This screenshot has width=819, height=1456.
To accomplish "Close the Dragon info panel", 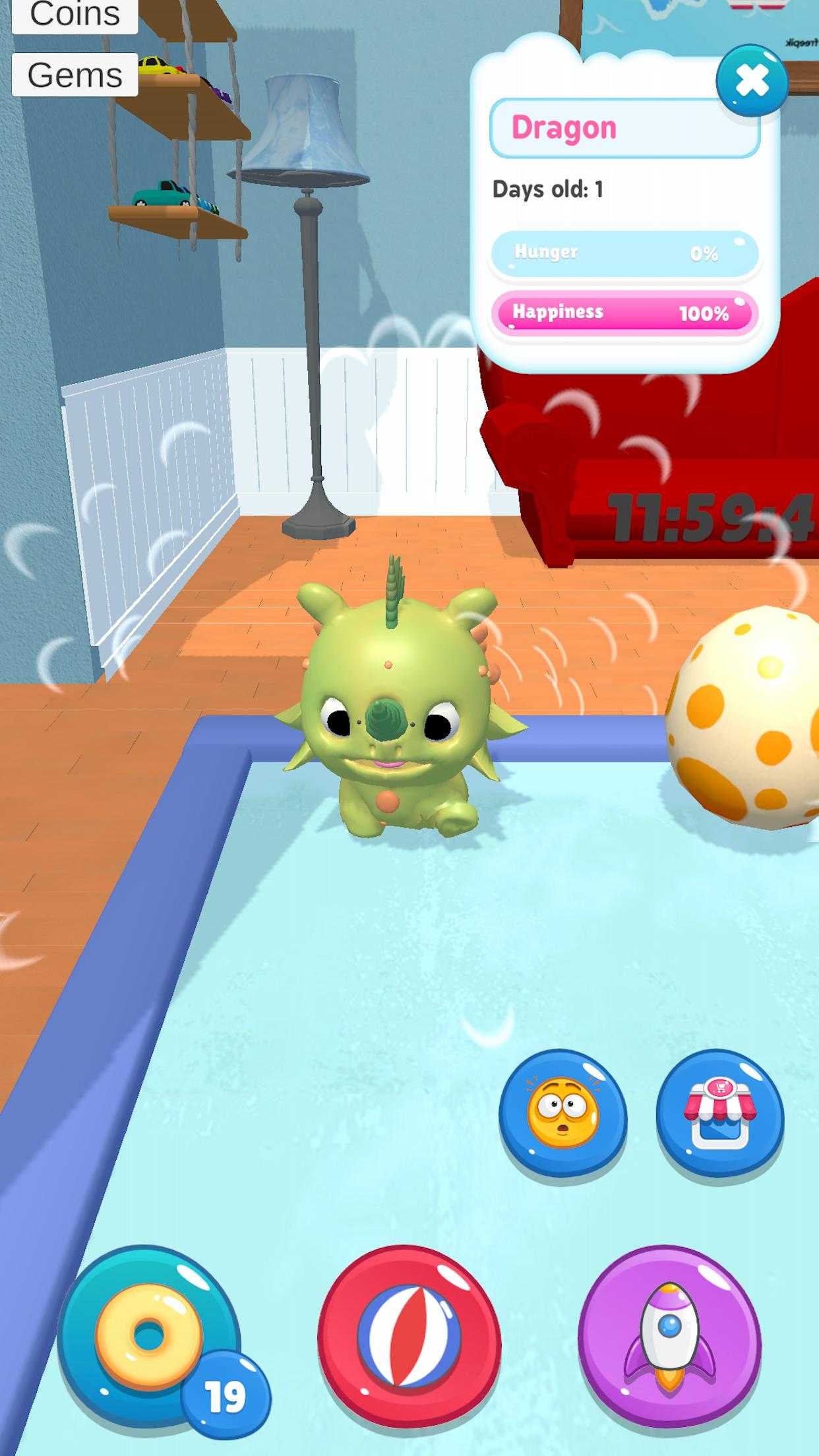I will 752,82.
